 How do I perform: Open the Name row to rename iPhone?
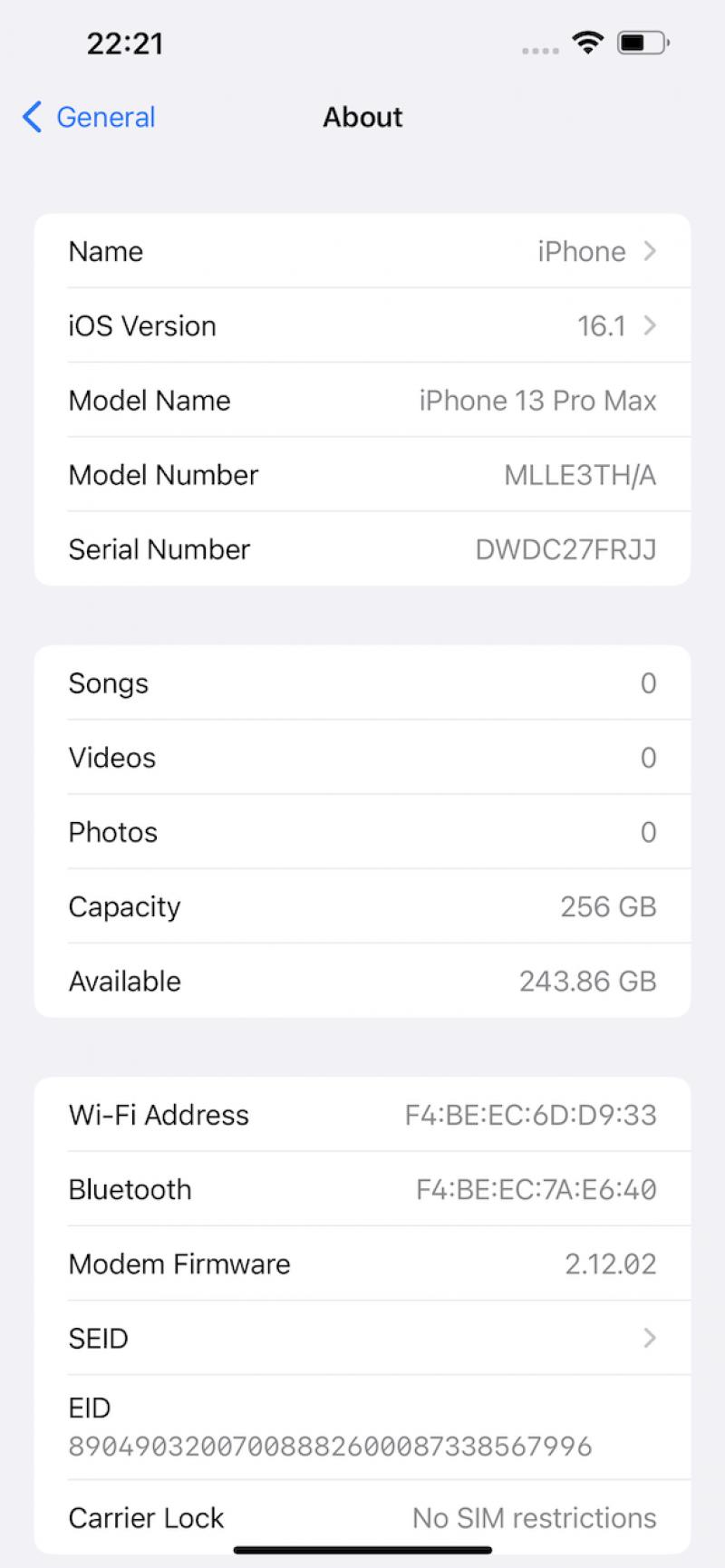click(x=362, y=251)
